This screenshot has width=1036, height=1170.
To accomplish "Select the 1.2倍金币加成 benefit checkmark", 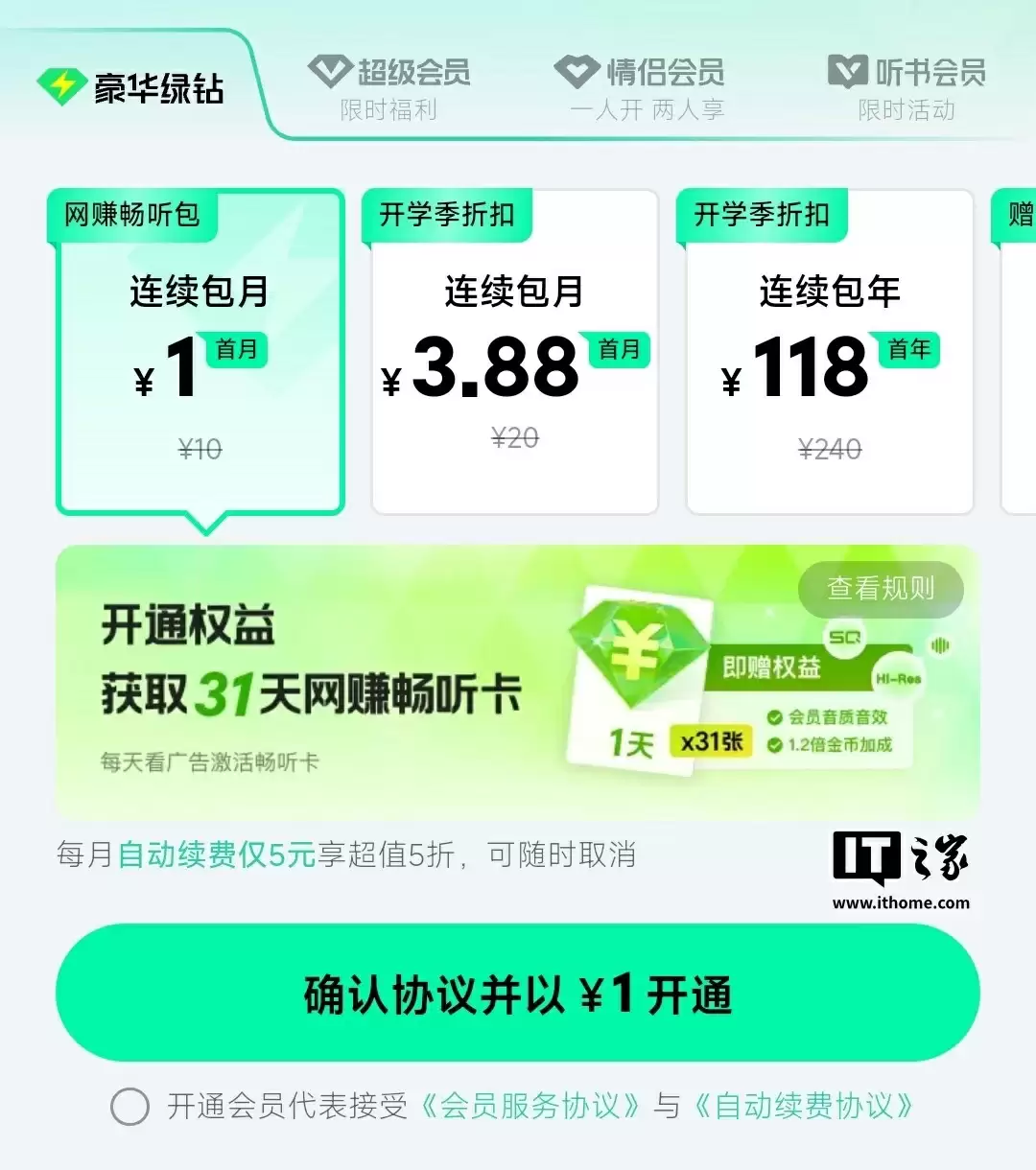I will (773, 742).
